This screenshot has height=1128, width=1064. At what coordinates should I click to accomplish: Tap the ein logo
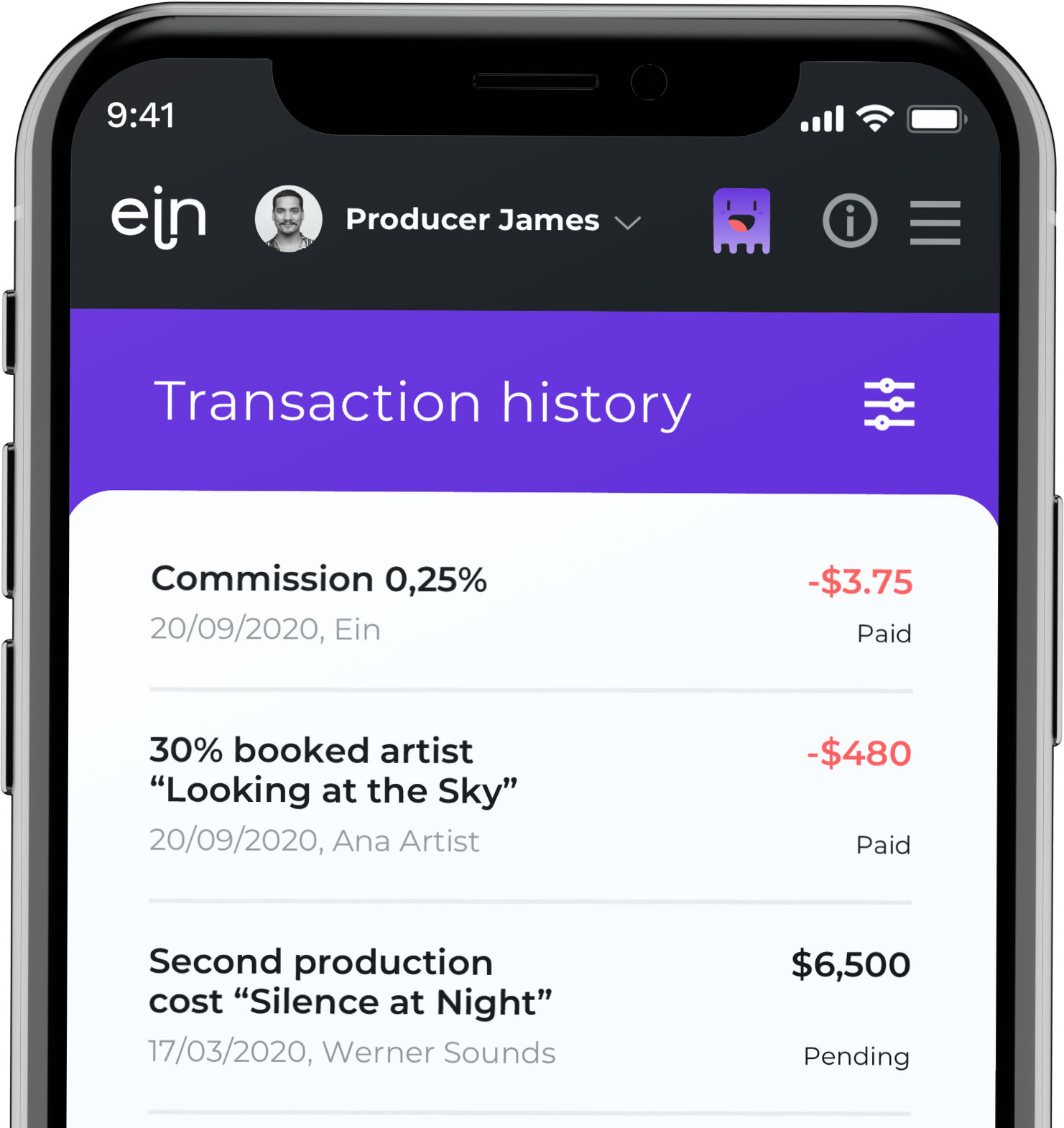159,217
